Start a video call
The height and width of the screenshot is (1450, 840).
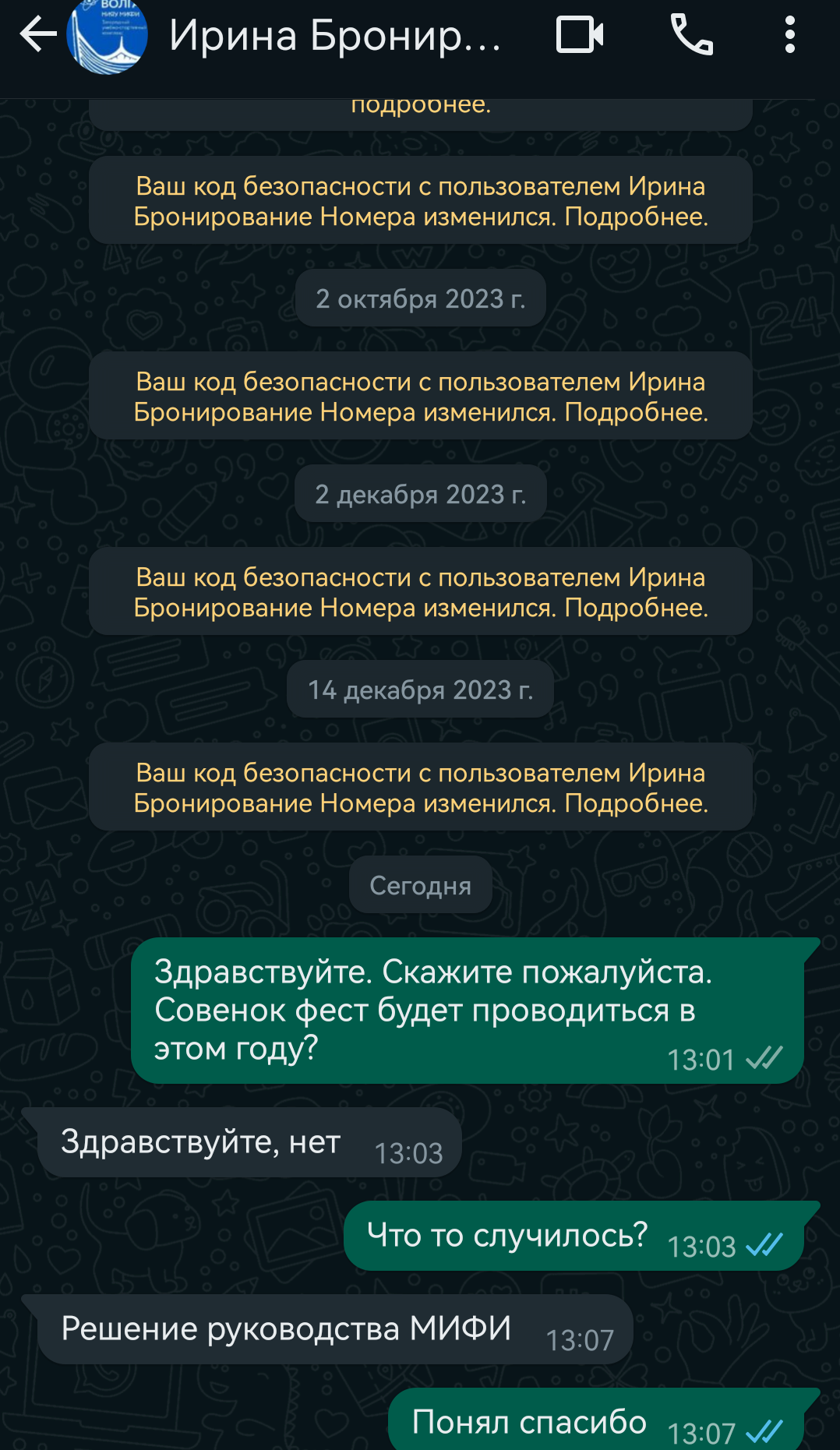click(x=580, y=35)
